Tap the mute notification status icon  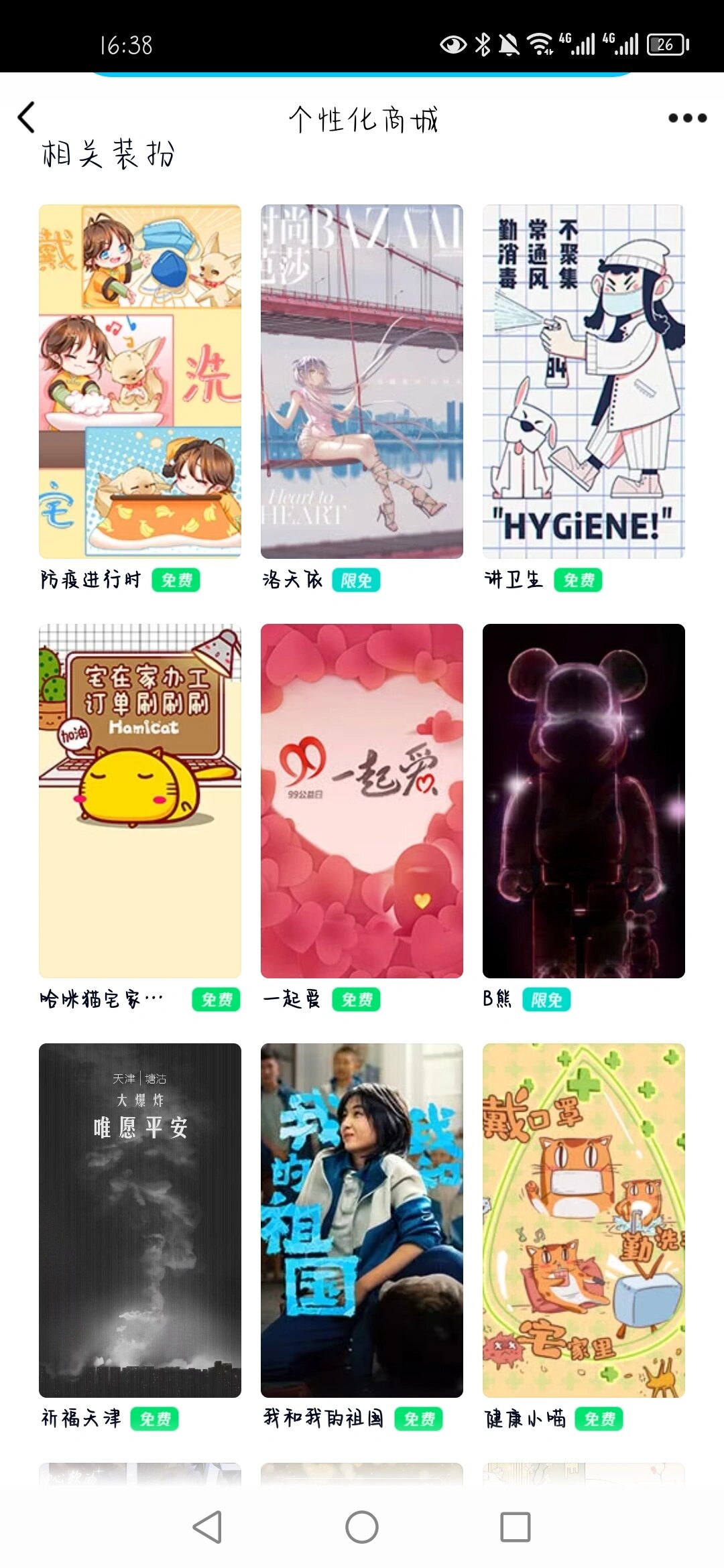tap(511, 42)
